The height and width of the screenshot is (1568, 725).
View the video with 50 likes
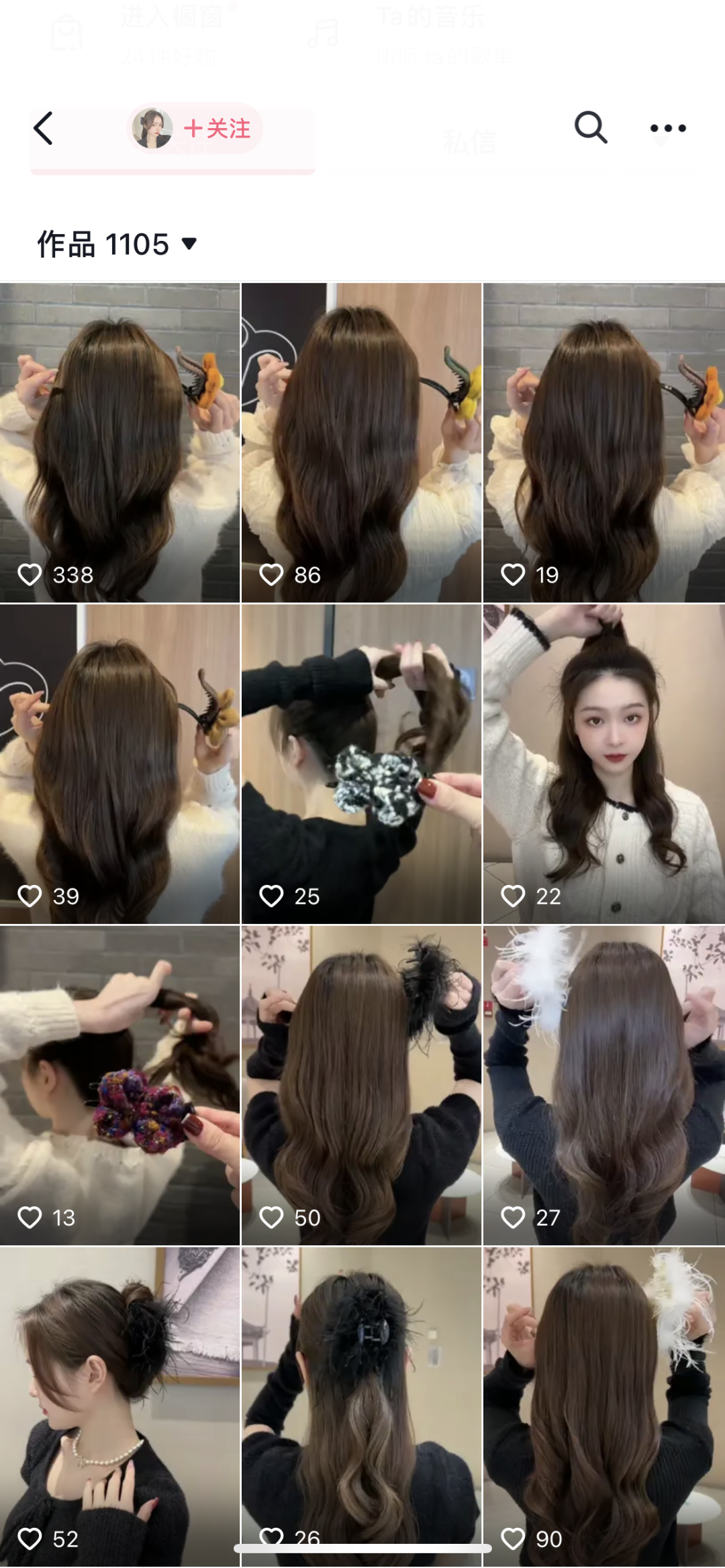361,1086
